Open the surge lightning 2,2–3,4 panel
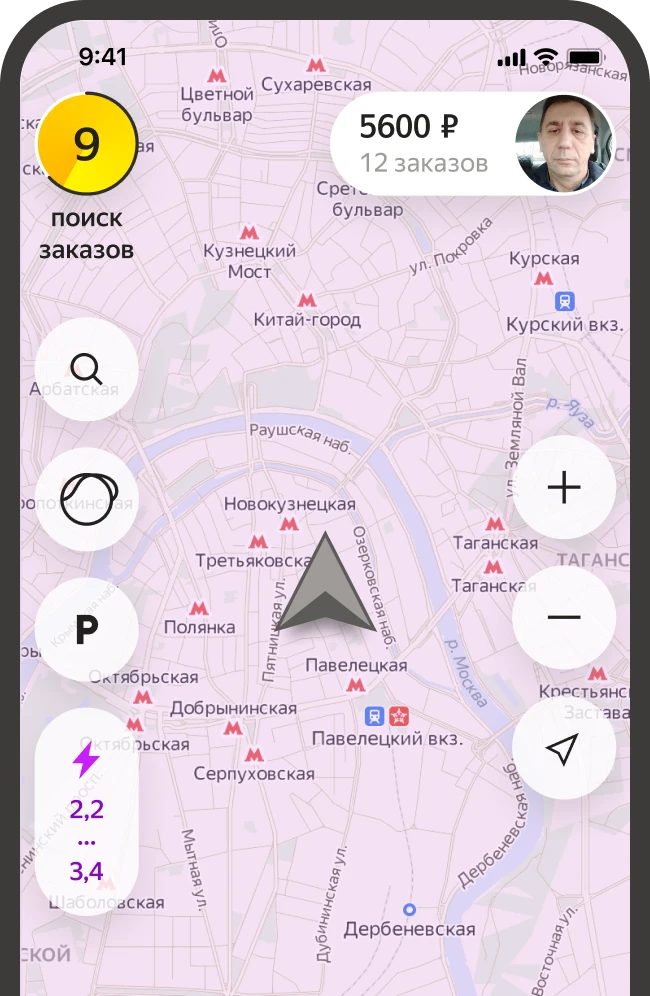Screen dimensions: 650x996 [x=86, y=812]
